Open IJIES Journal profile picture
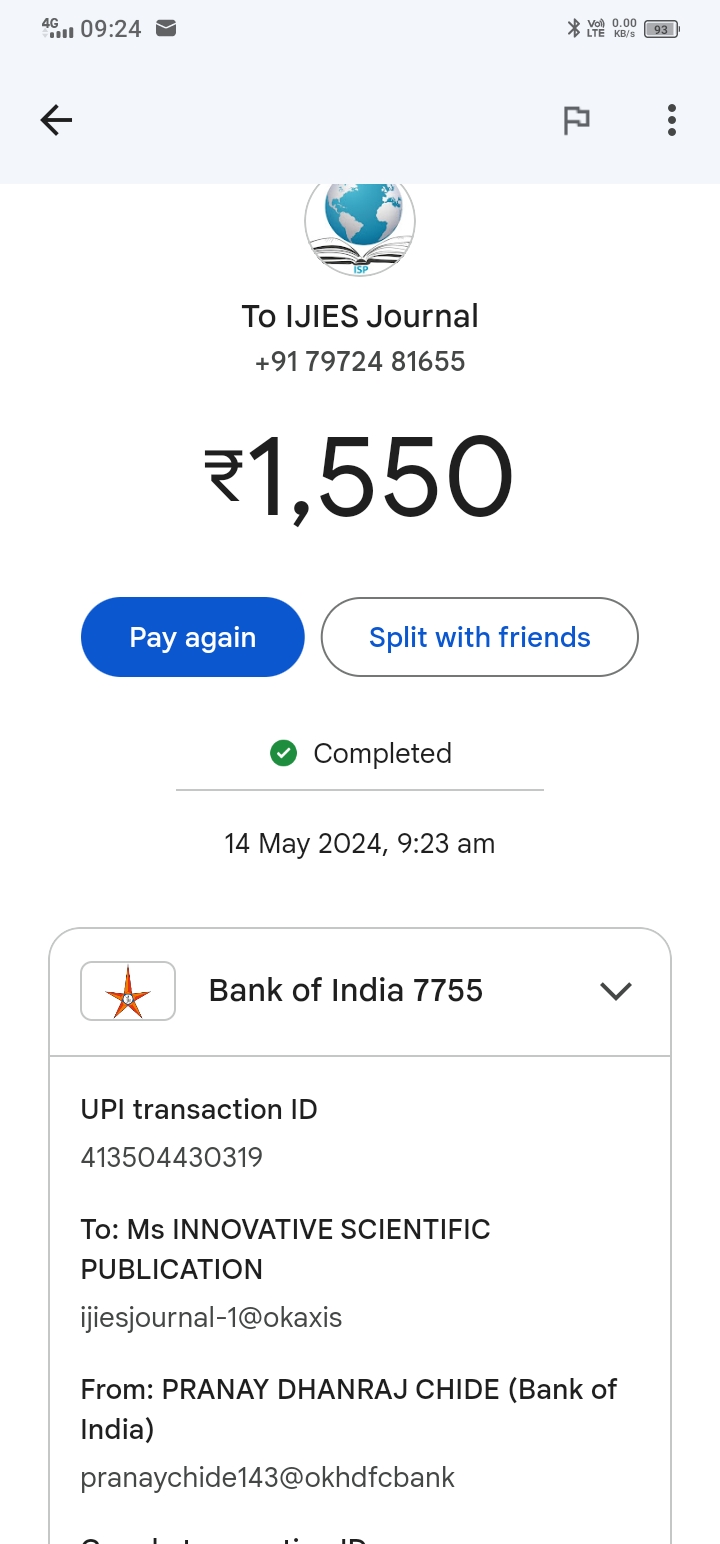The height and width of the screenshot is (1544, 720). 360,228
